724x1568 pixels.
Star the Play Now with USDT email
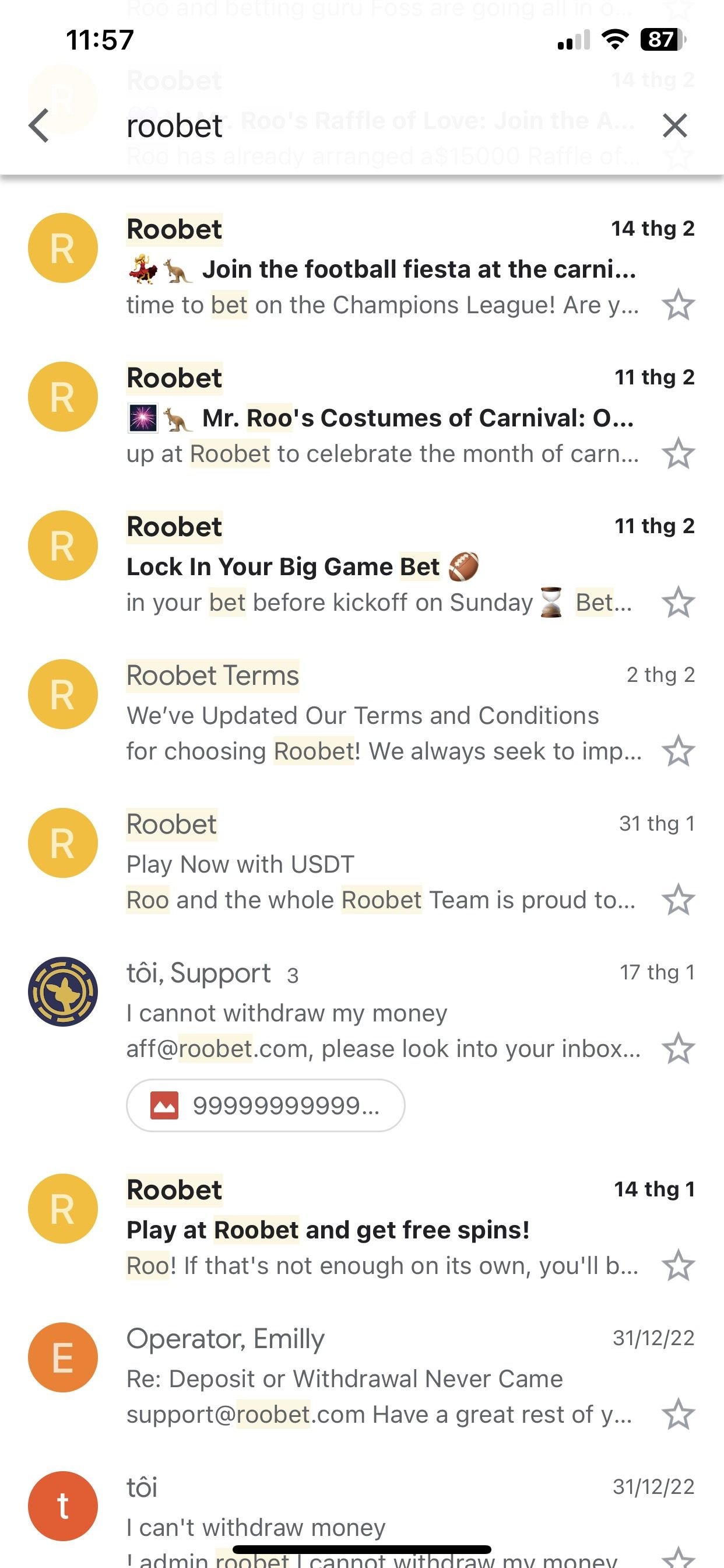coord(678,900)
